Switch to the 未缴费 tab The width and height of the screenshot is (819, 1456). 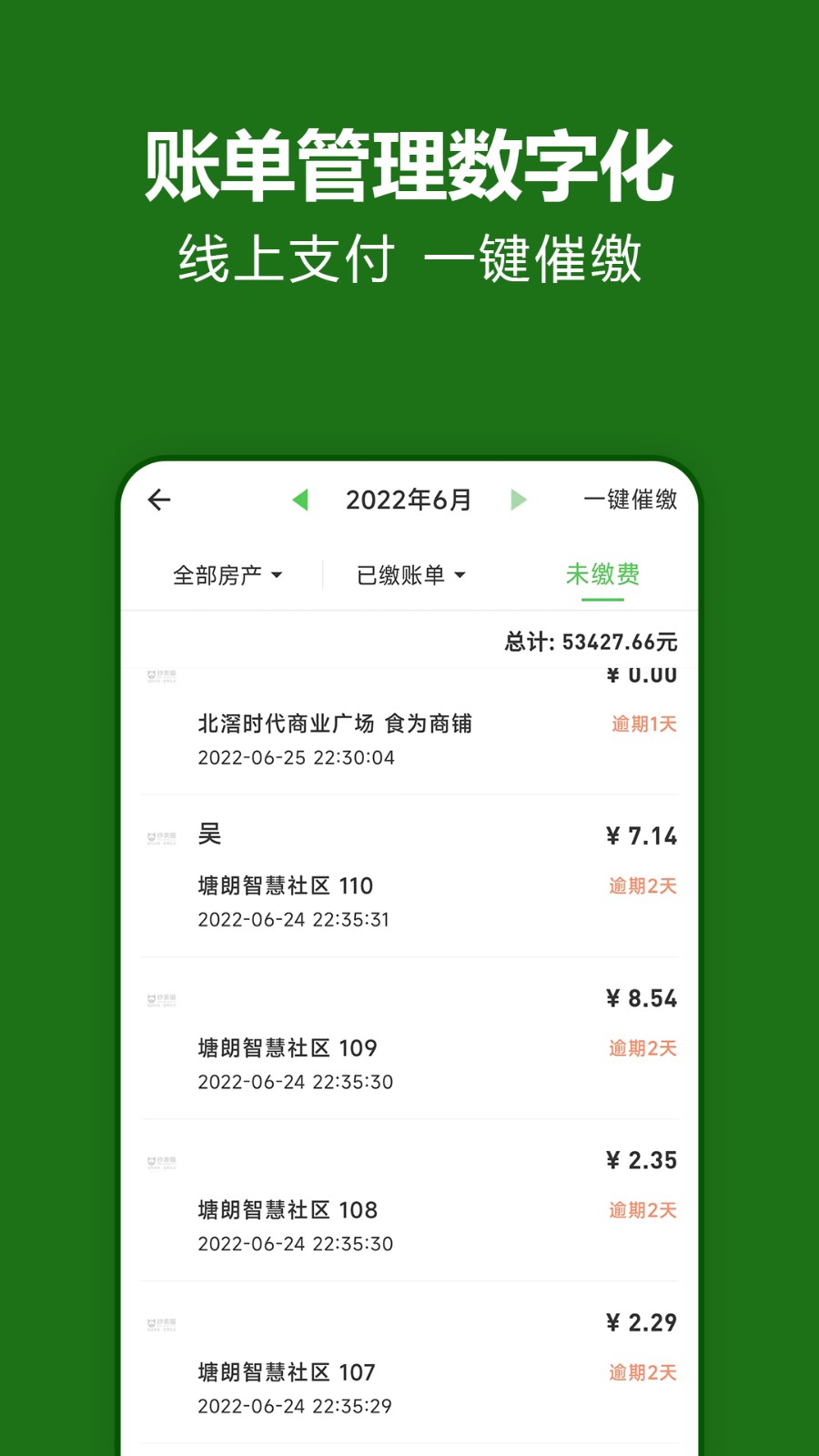coord(604,574)
